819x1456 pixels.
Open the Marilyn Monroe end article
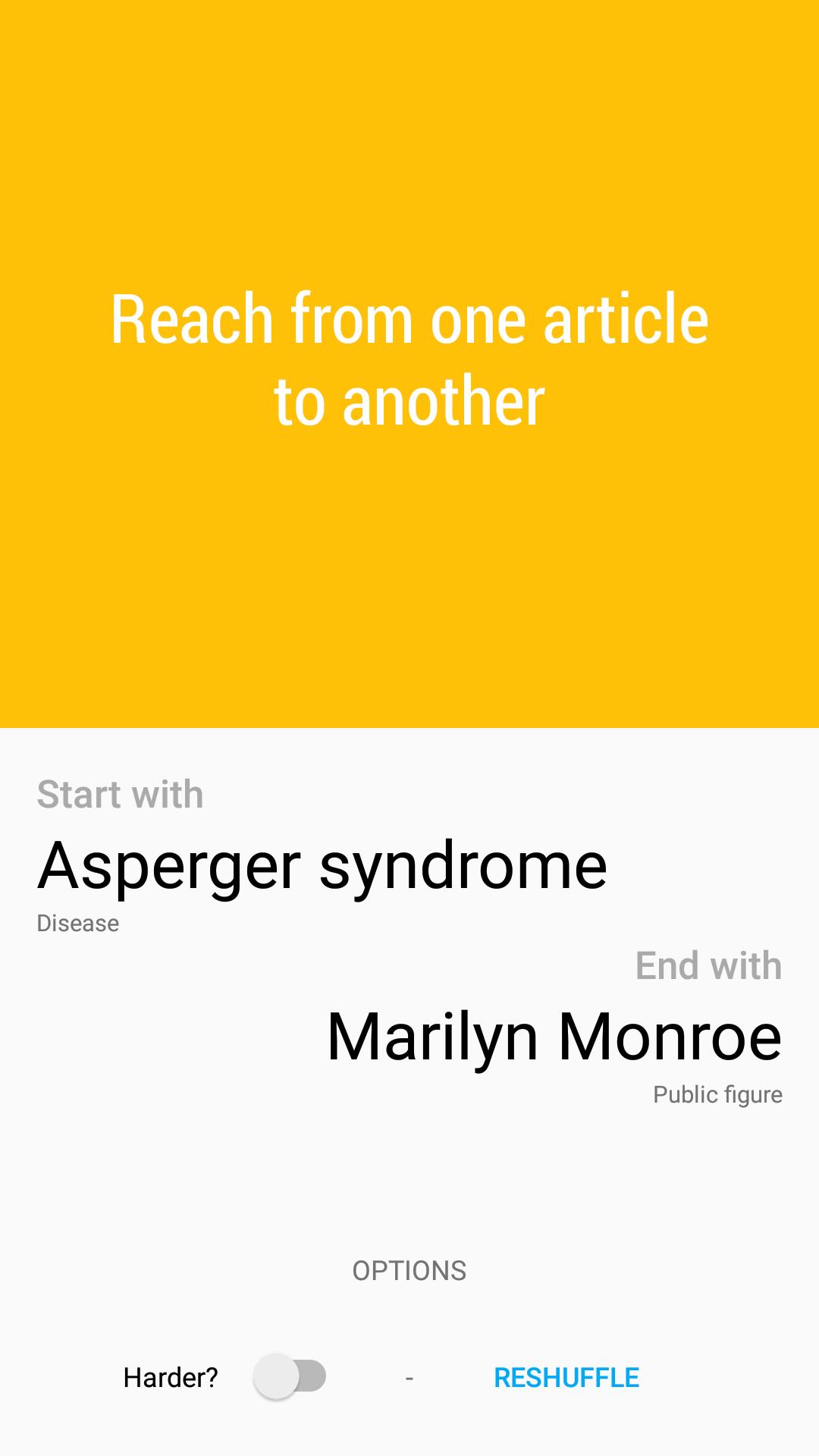coord(554,1037)
